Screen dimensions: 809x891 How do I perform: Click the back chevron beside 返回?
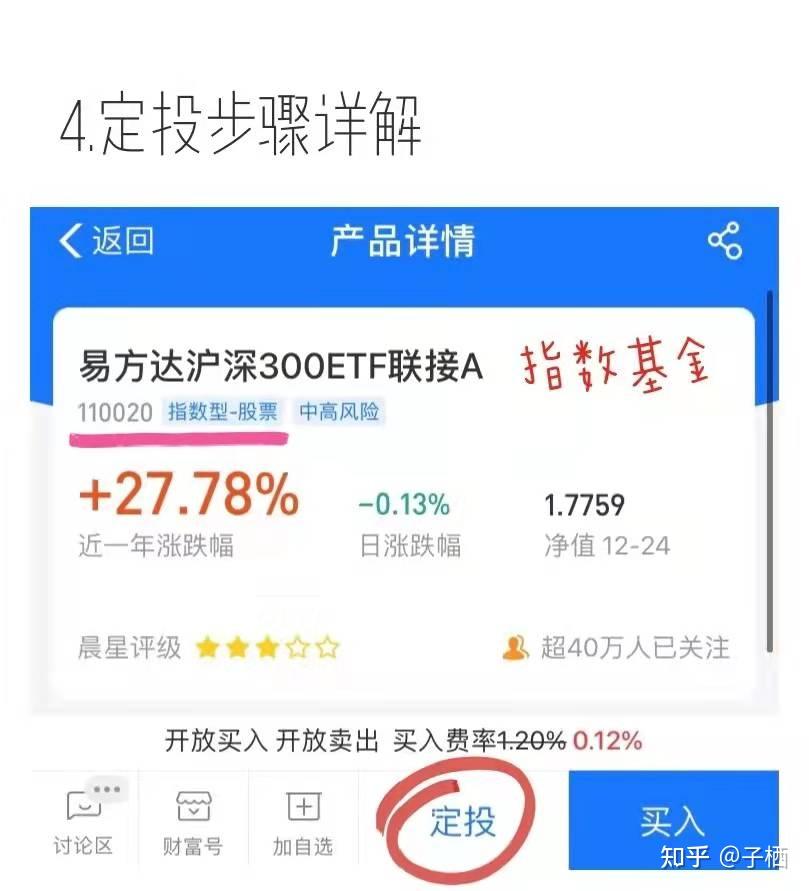pyautogui.click(x=71, y=240)
